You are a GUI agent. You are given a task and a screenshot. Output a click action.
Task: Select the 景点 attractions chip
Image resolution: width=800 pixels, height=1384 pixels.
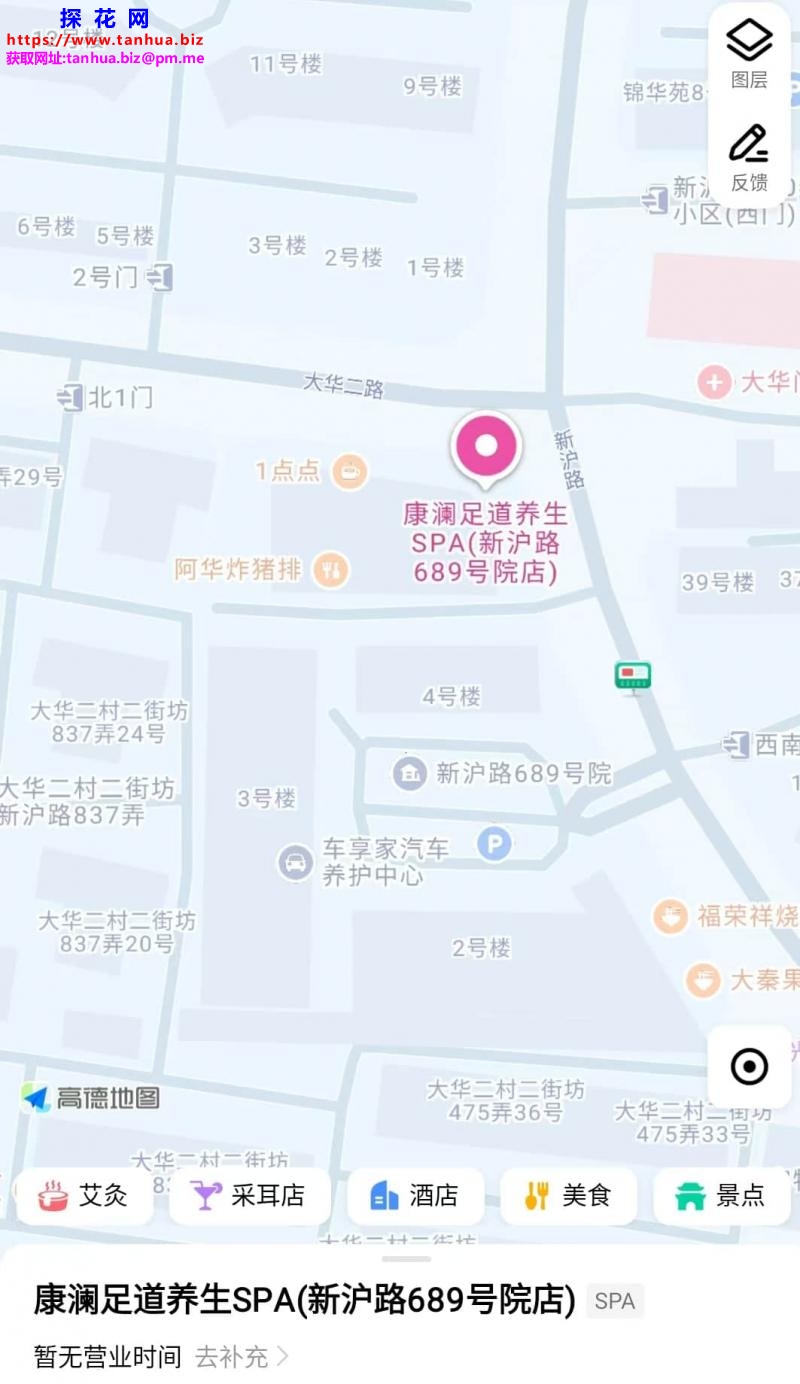(x=721, y=1195)
